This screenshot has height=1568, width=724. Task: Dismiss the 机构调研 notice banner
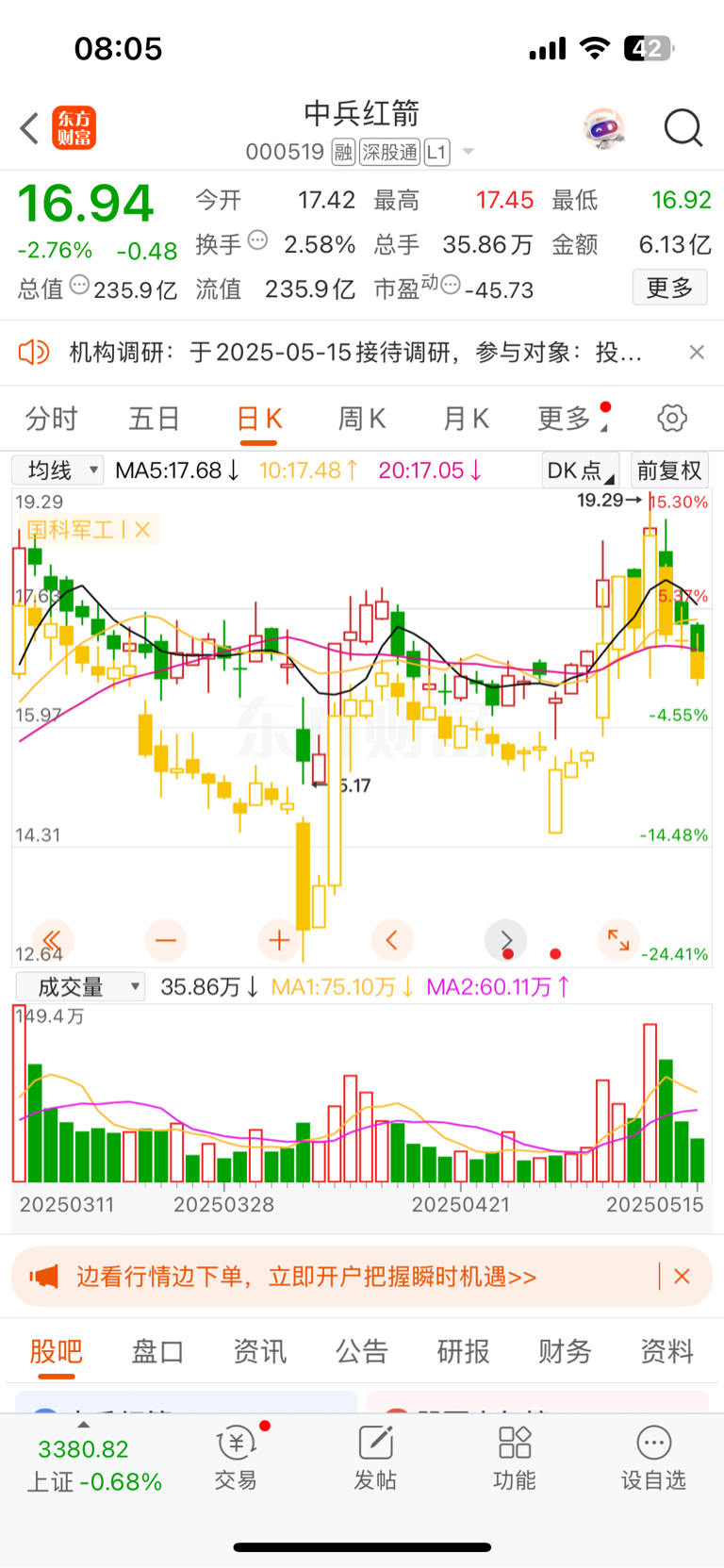pos(697,352)
